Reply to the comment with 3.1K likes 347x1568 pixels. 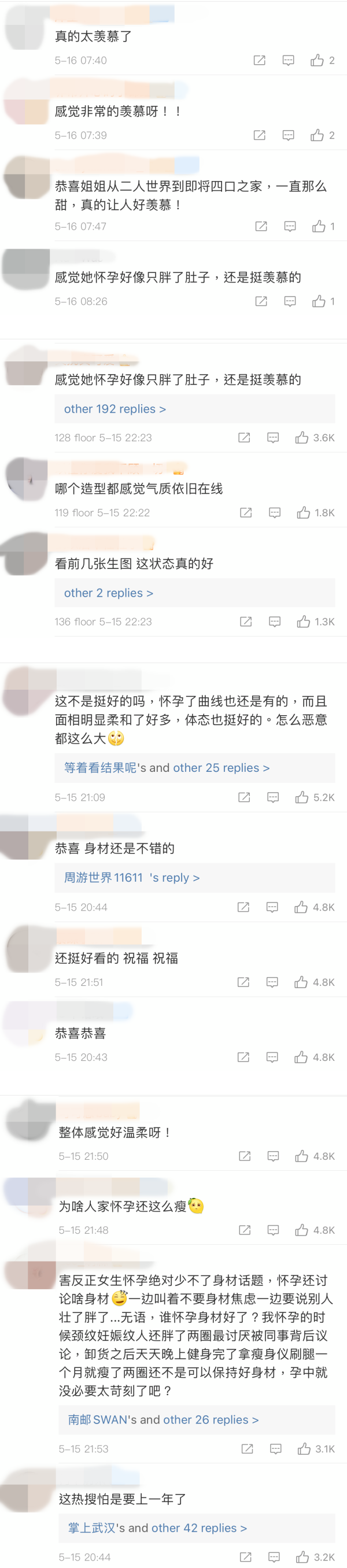(x=276, y=1449)
